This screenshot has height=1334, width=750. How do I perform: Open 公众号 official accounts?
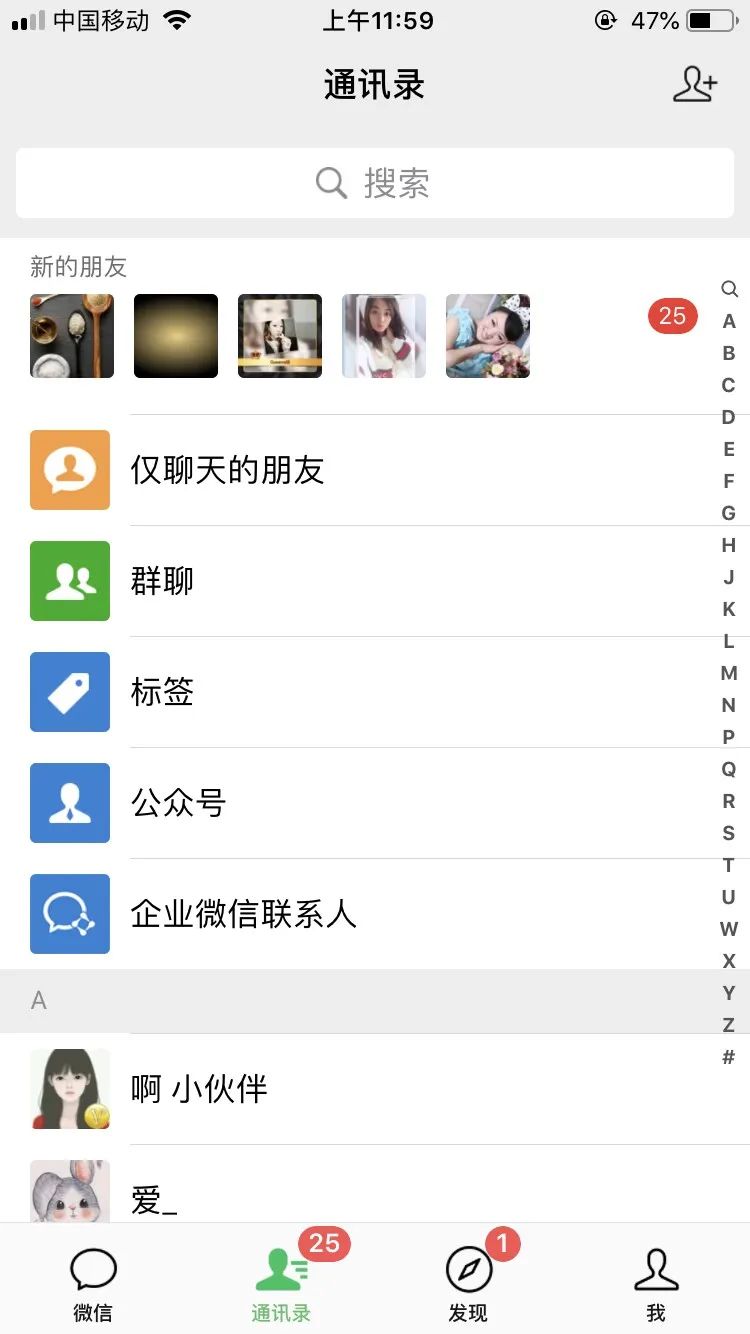375,803
